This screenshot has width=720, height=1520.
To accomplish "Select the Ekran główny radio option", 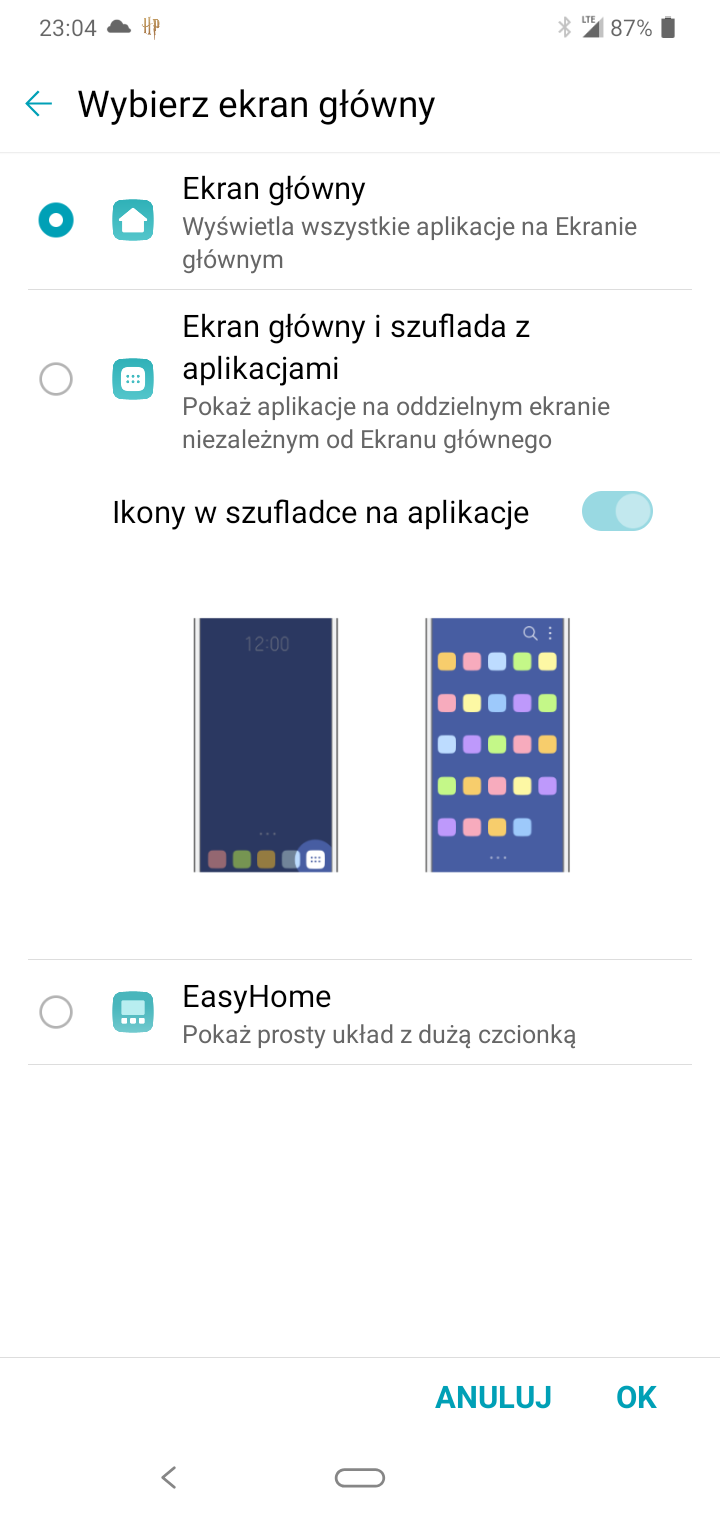I will click(x=56, y=221).
